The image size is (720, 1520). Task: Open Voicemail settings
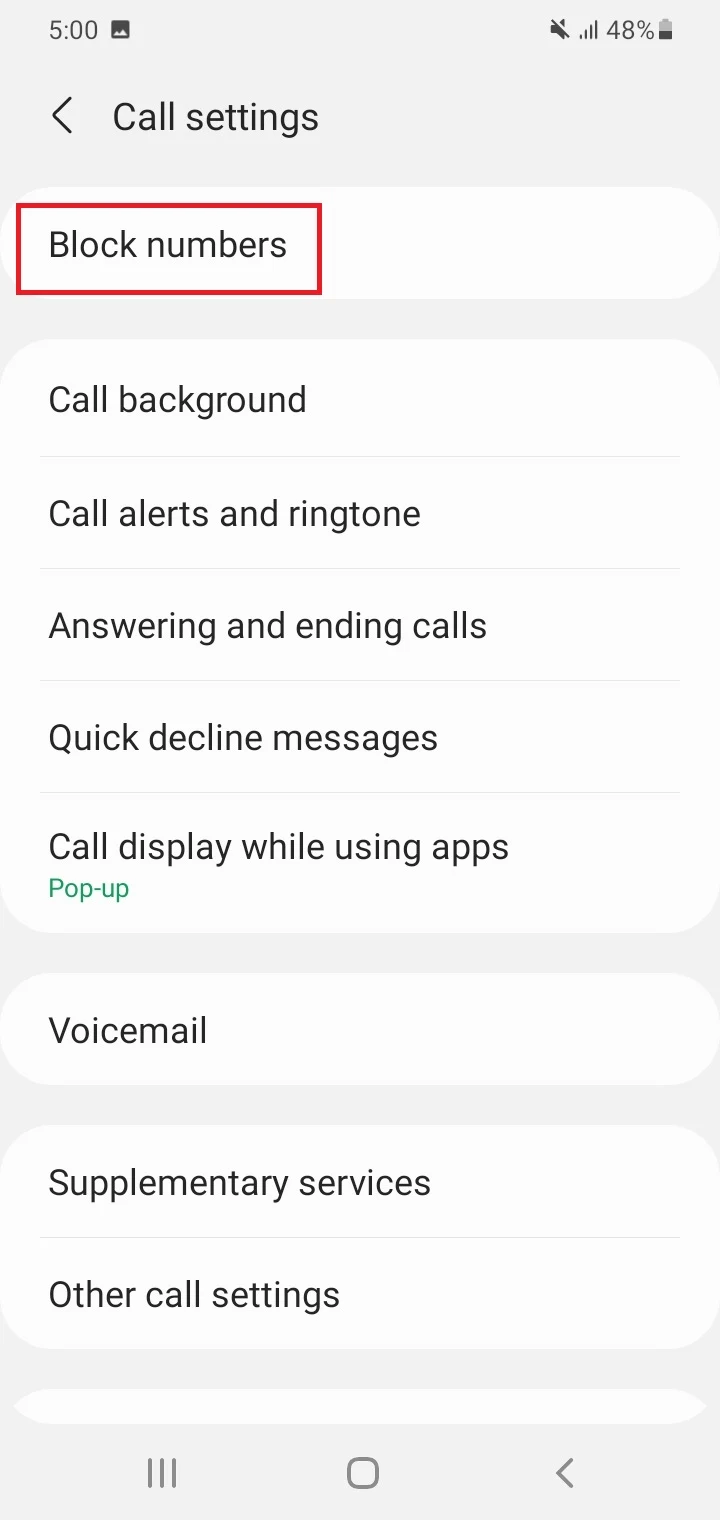pos(360,1030)
